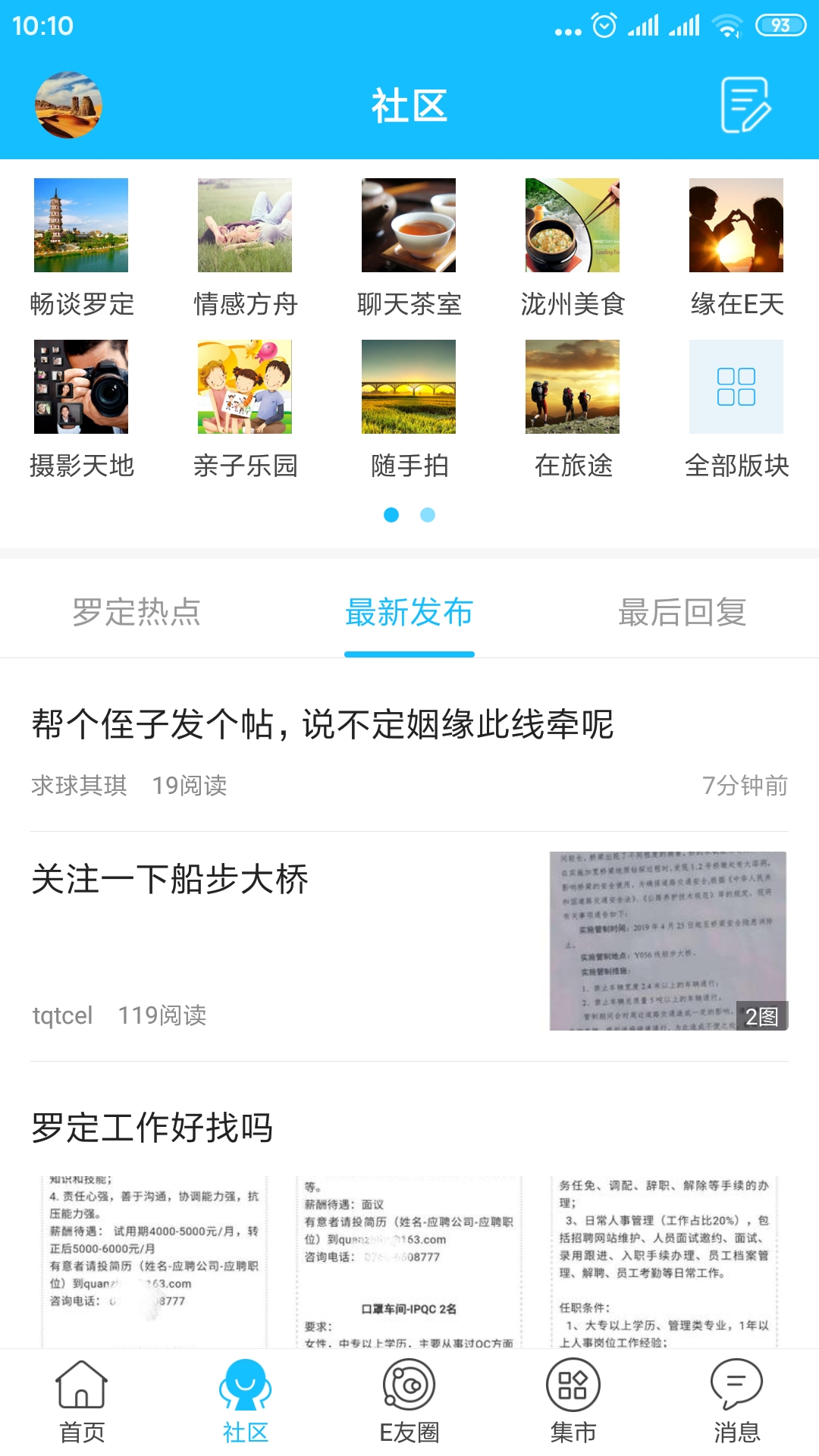The width and height of the screenshot is (819, 1456).
Task: Select the 社区 community icon in bottom bar
Action: click(246, 1399)
